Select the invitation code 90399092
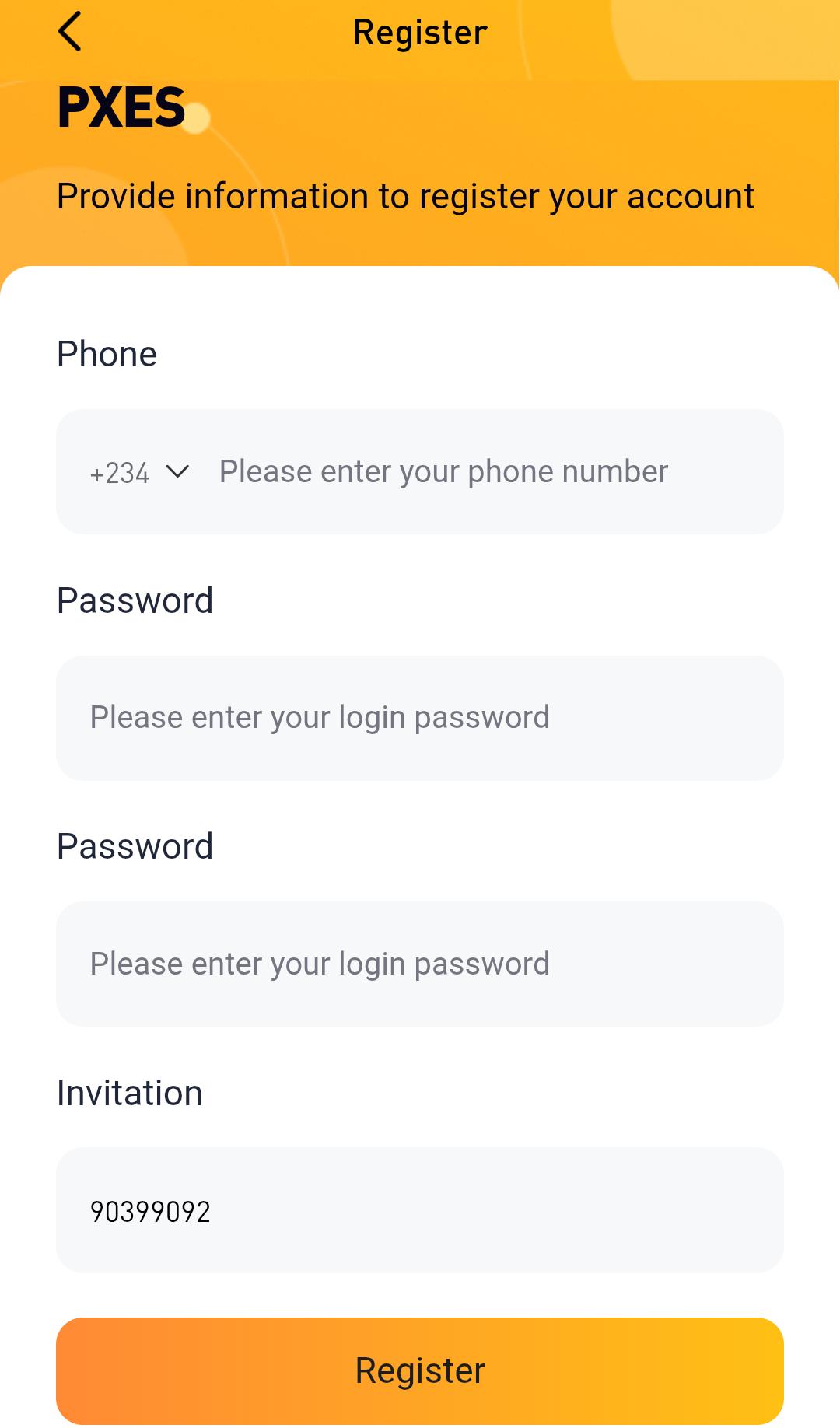 click(150, 1211)
